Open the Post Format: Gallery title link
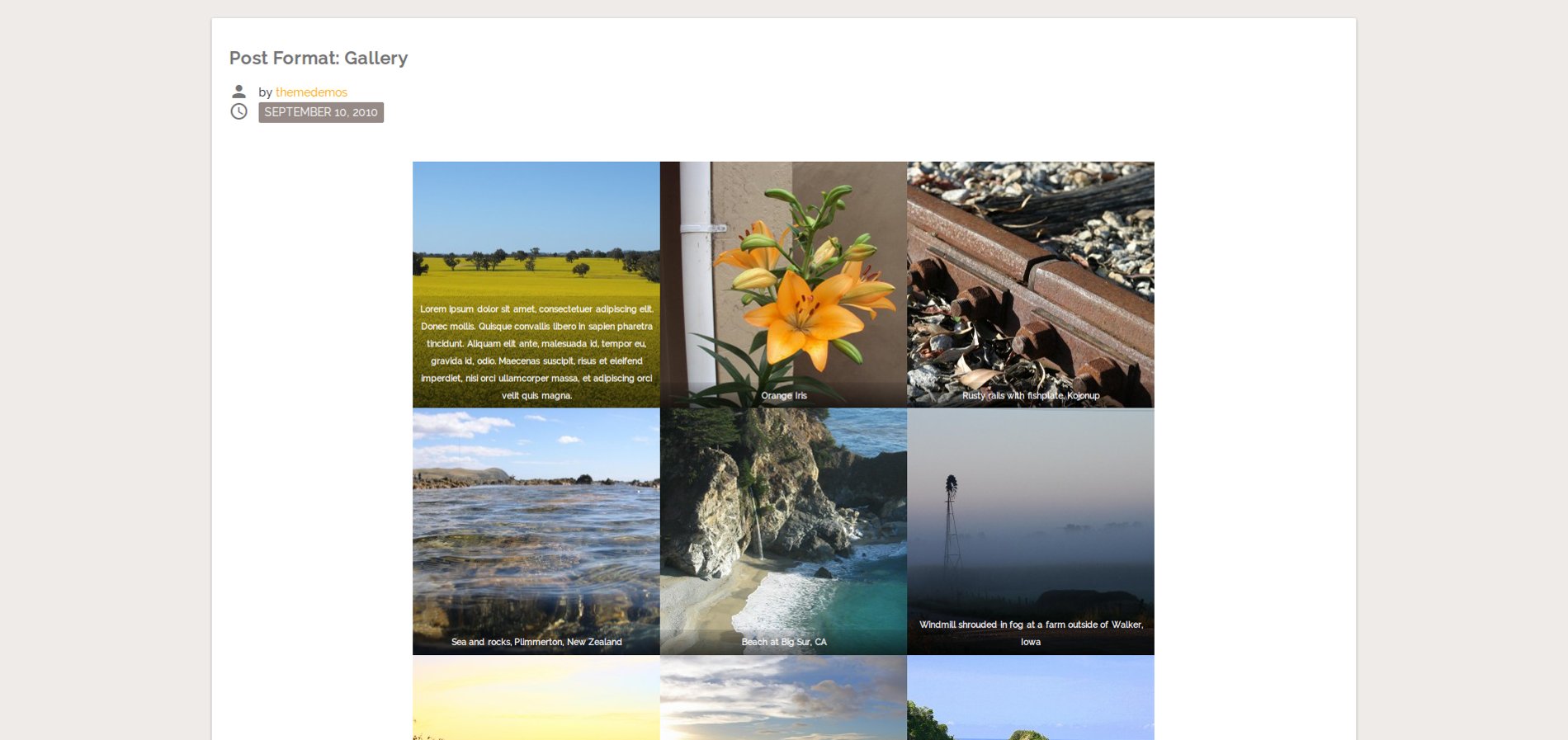1568x740 pixels. click(x=319, y=59)
